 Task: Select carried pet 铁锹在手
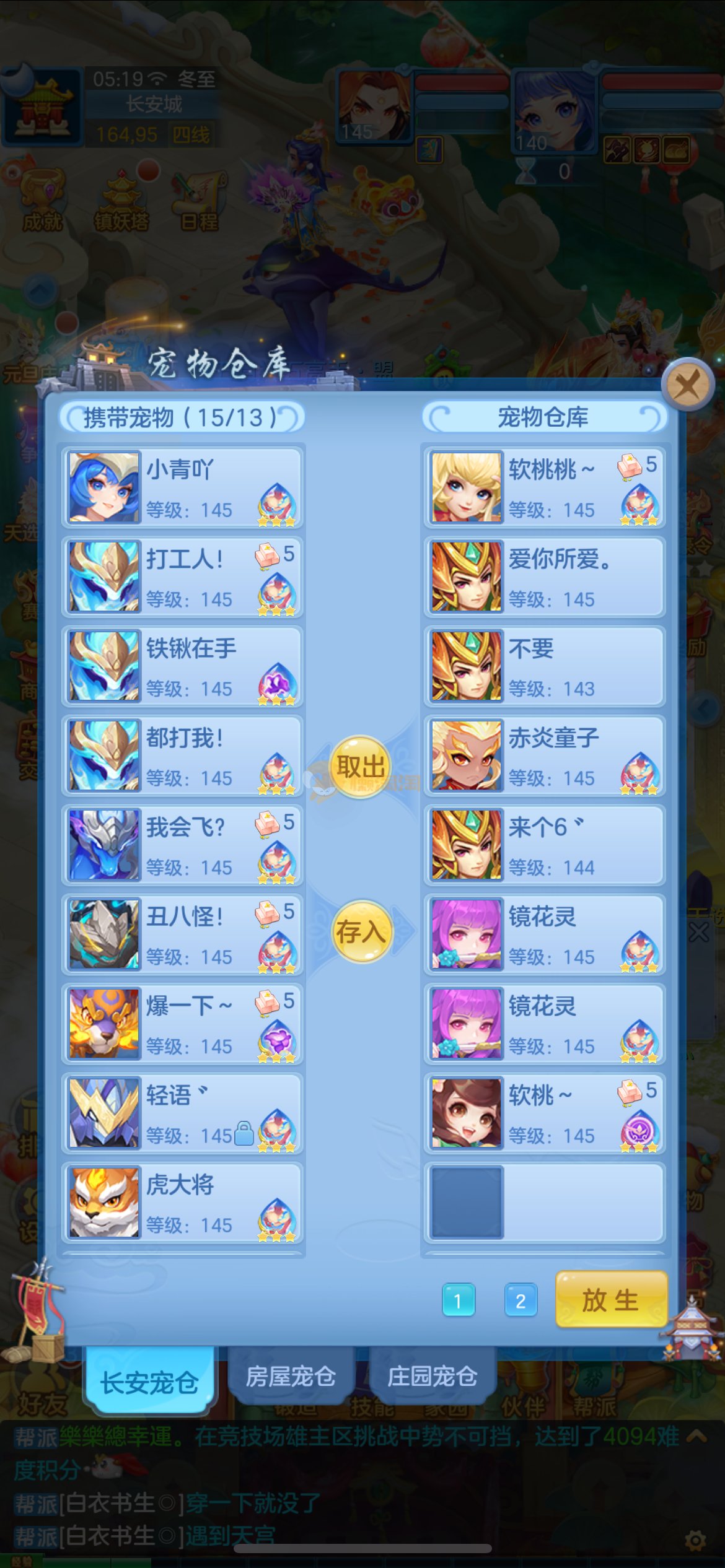coord(182,666)
